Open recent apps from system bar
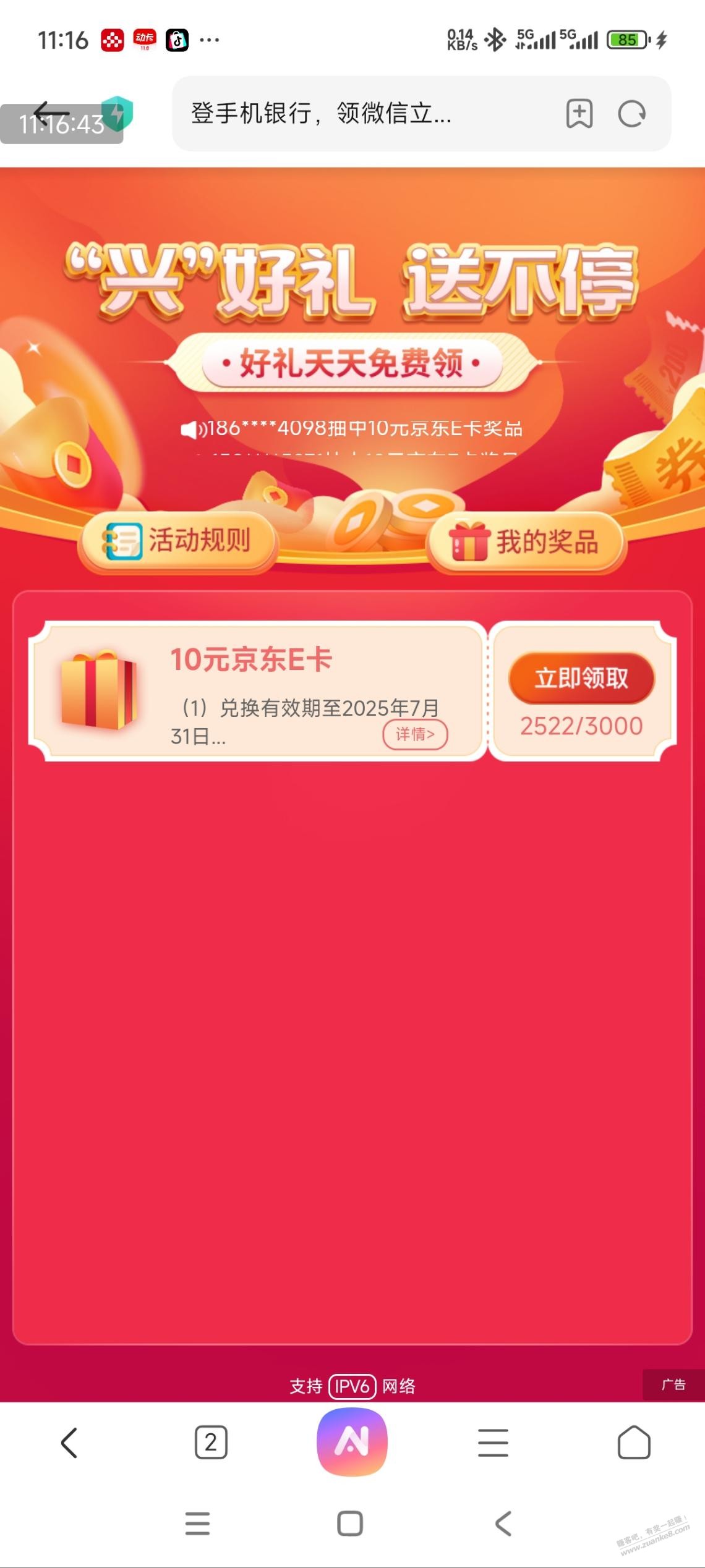 click(x=197, y=1524)
